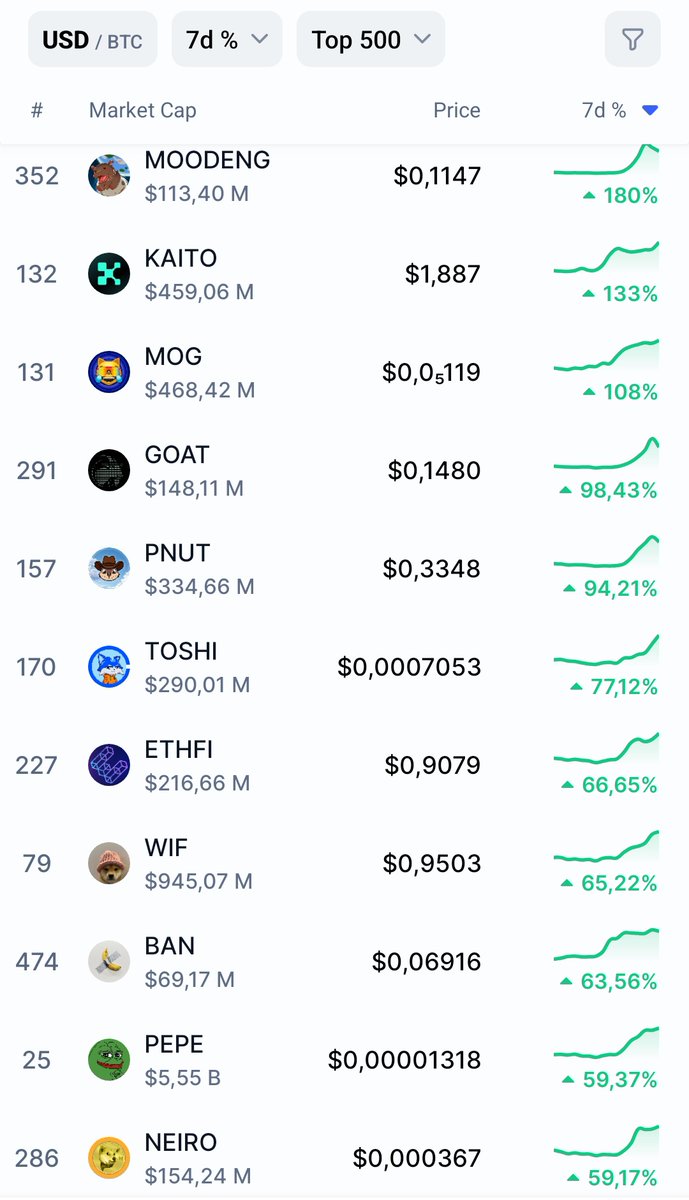Image resolution: width=689 pixels, height=1200 pixels.
Task: Open the ETHFI coin row
Action: [x=344, y=765]
